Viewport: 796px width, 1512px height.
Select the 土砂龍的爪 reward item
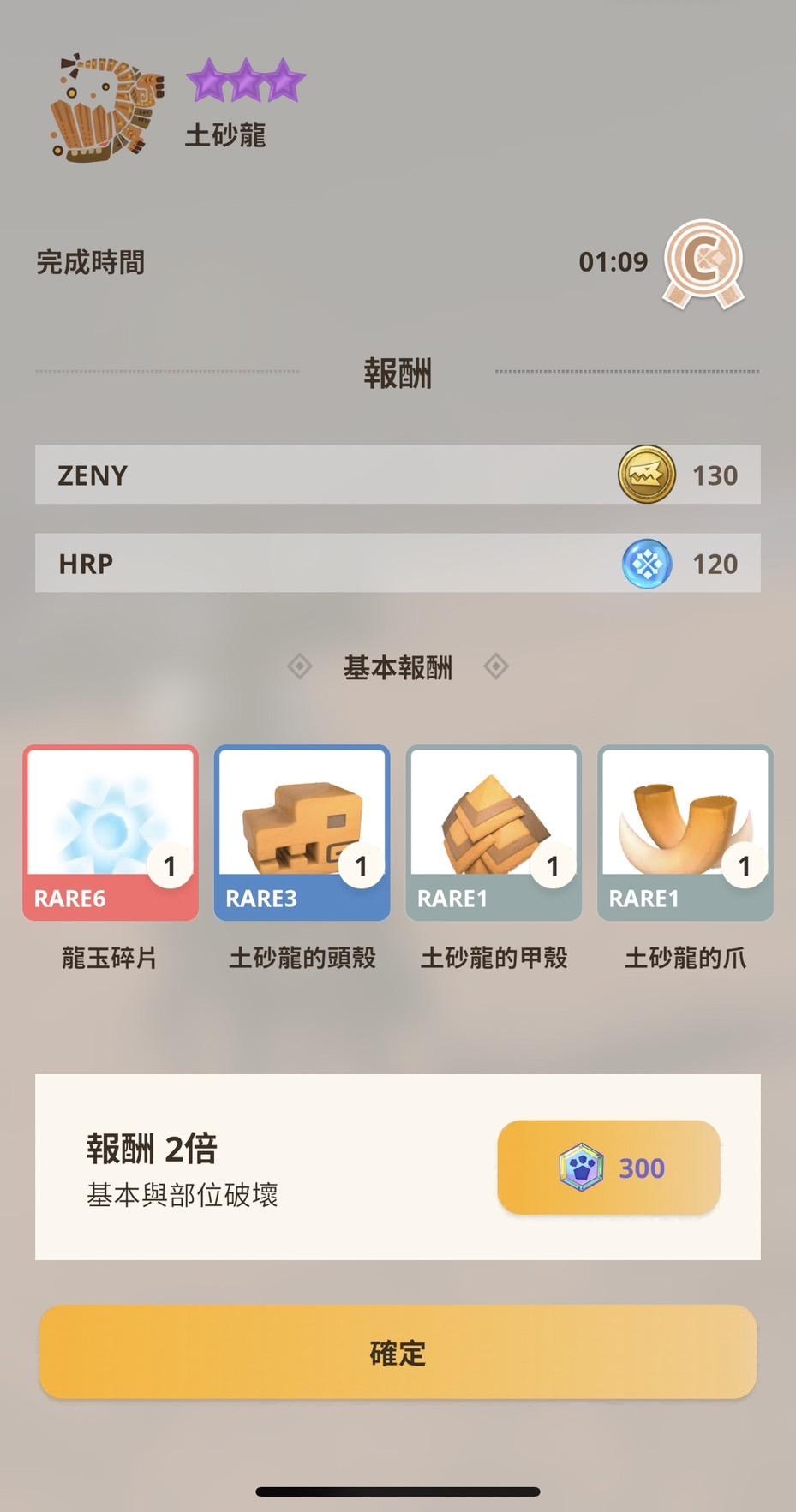pos(685,833)
